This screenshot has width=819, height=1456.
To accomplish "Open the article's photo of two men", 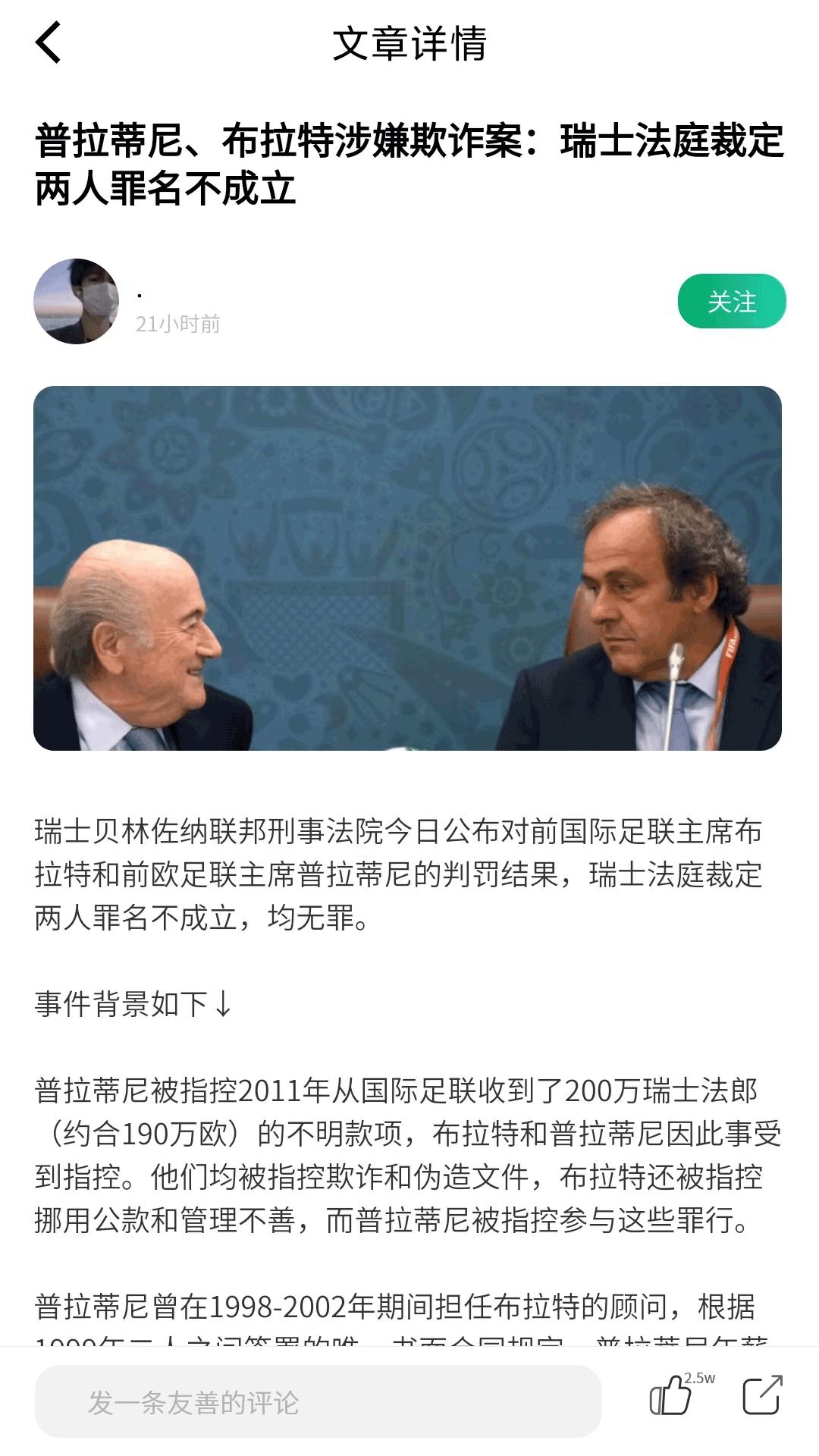I will point(407,568).
